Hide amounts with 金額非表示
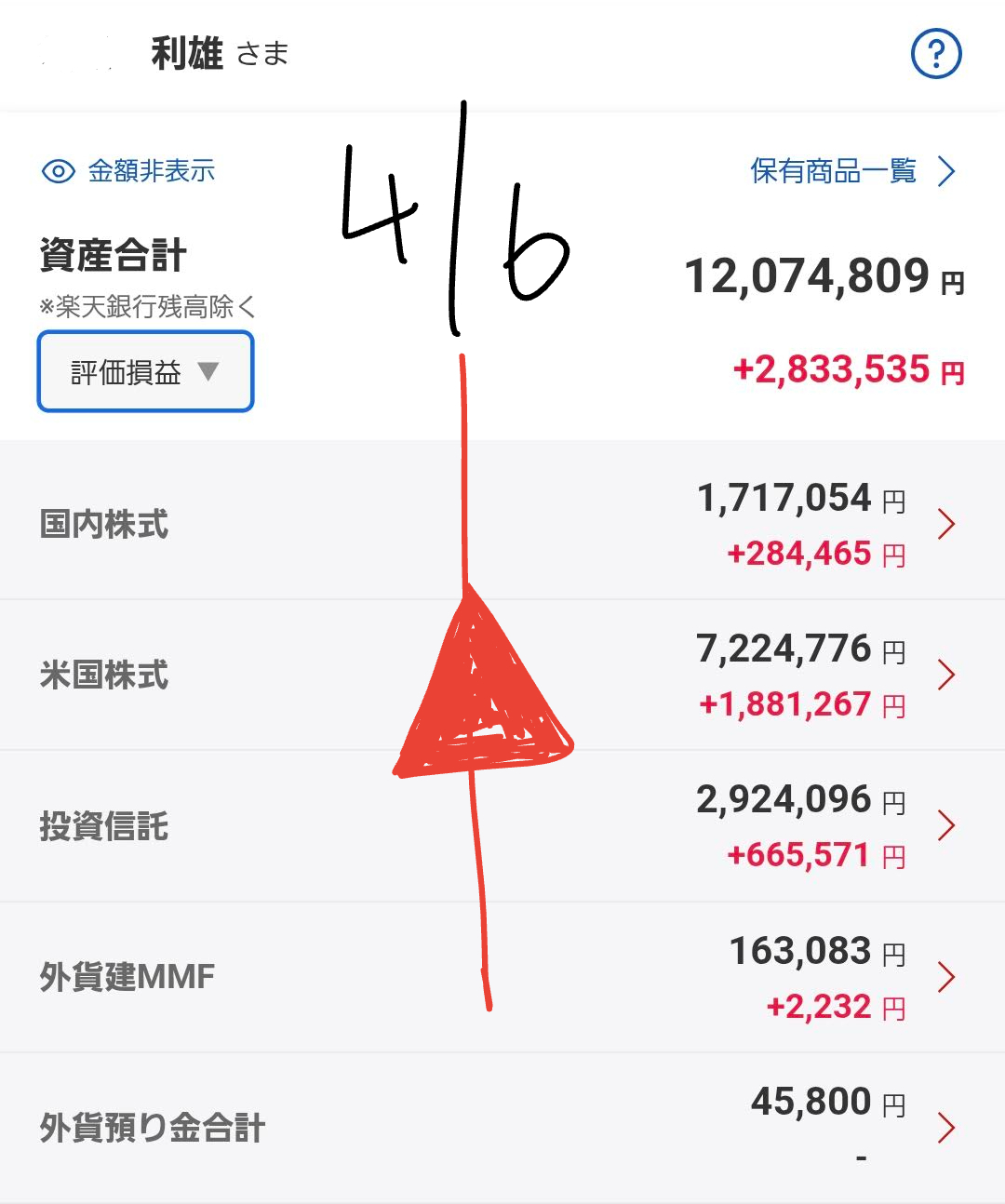Image resolution: width=1005 pixels, height=1204 pixels. (129, 171)
